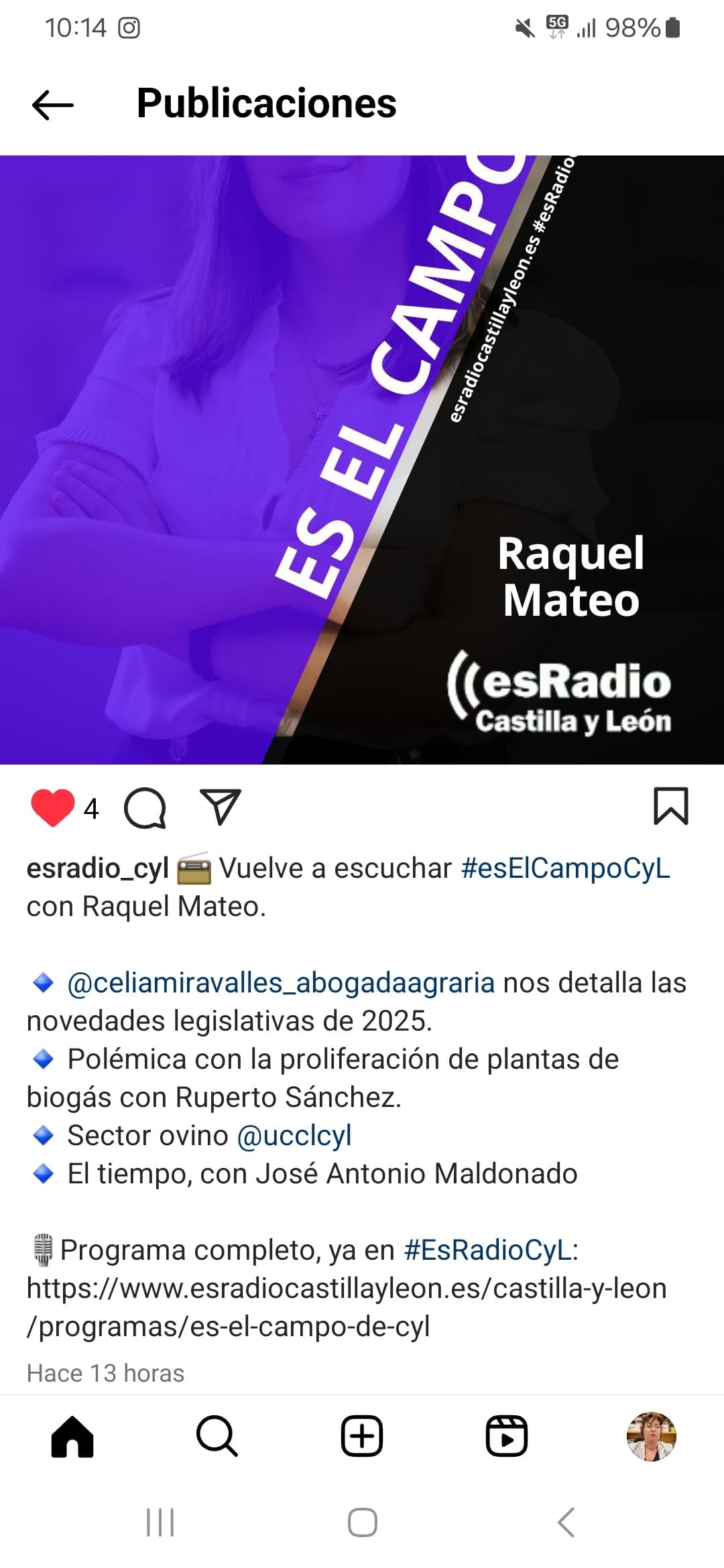Open my profile tab

(651, 1436)
